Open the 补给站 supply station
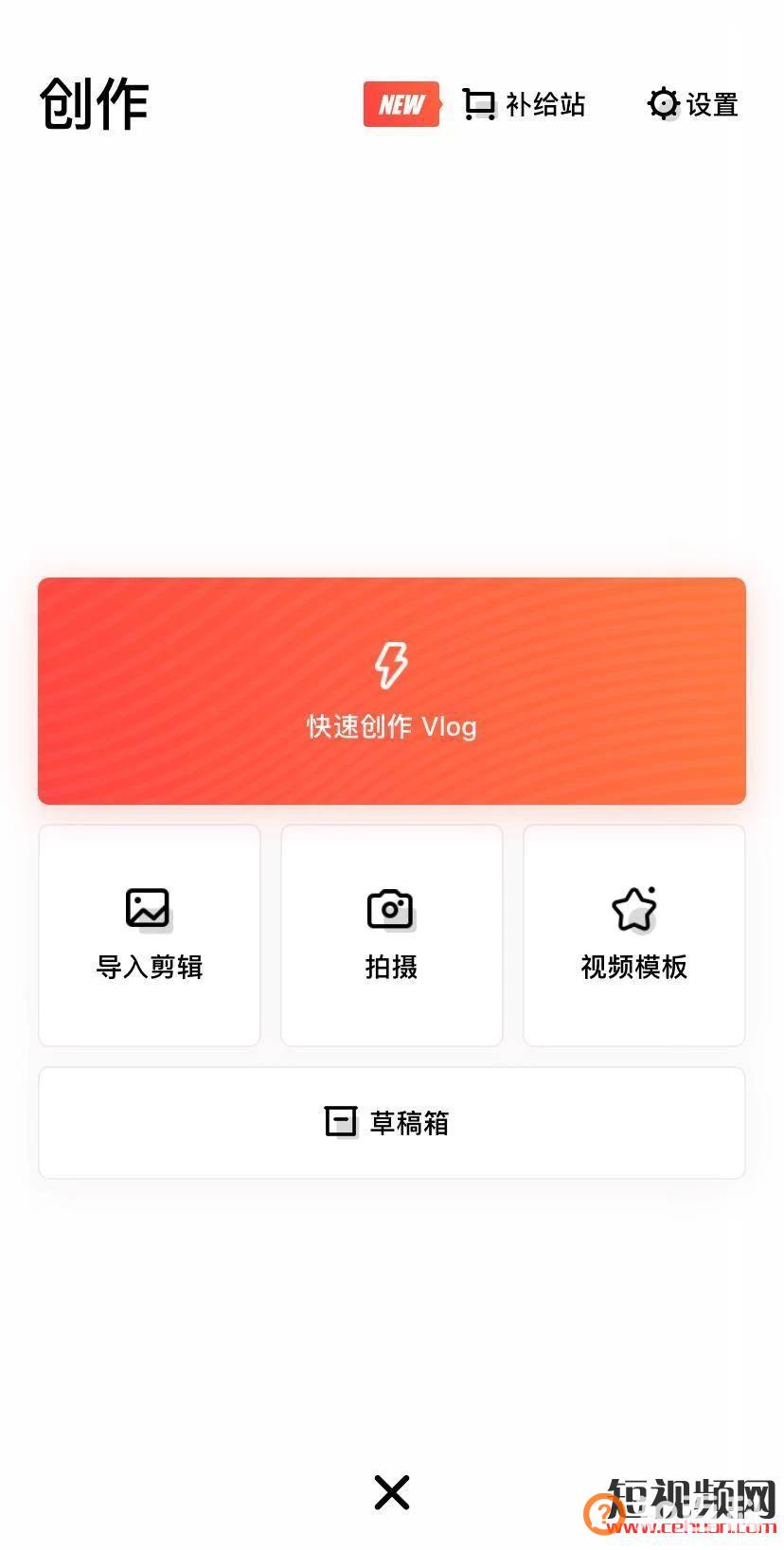The width and height of the screenshot is (784, 1550). (x=524, y=104)
